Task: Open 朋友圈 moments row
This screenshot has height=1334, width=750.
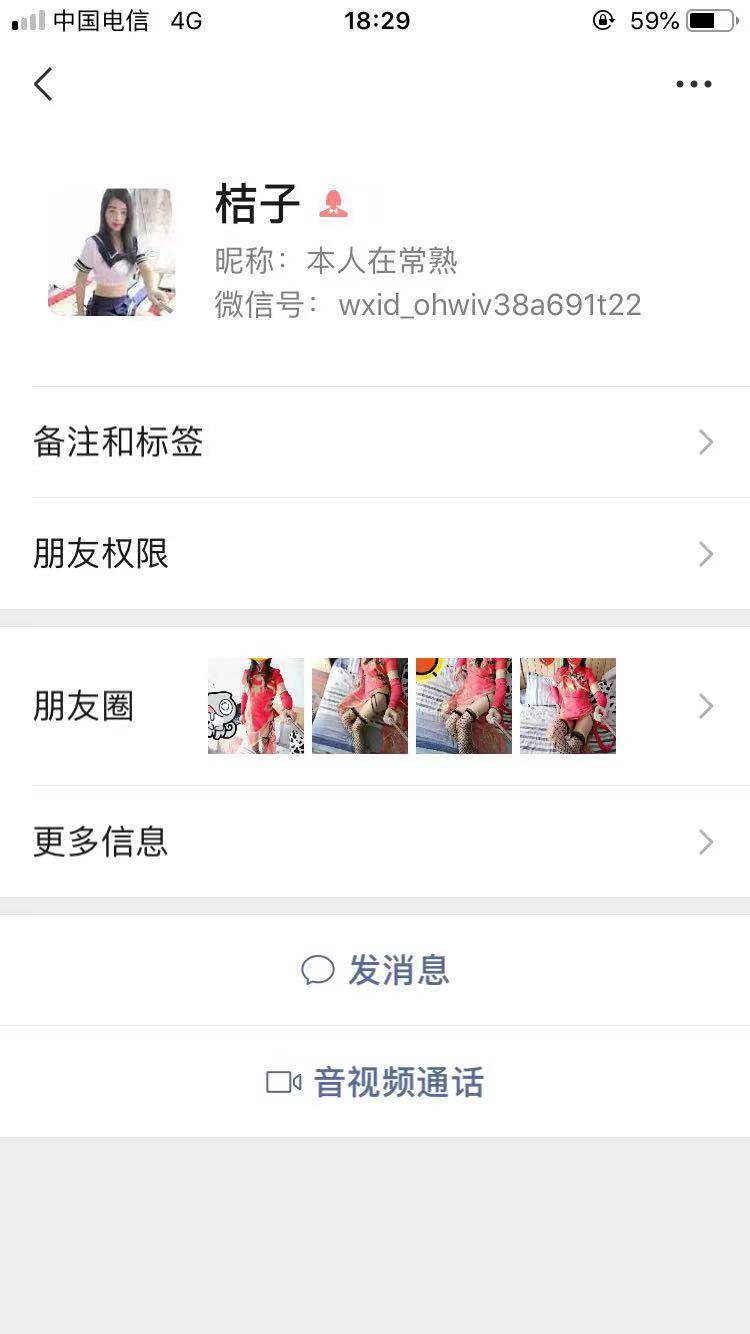Action: (x=375, y=706)
